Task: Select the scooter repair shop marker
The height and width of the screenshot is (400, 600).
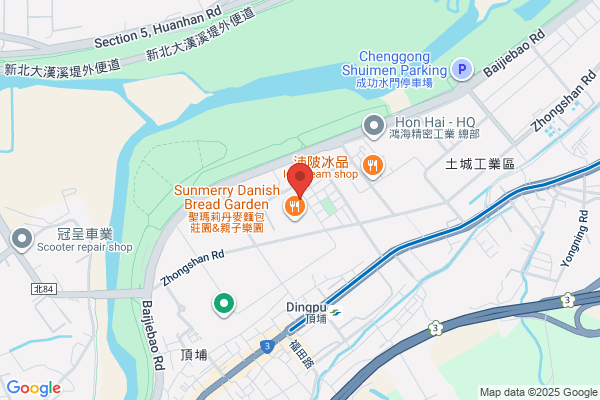Action: click(x=22, y=240)
